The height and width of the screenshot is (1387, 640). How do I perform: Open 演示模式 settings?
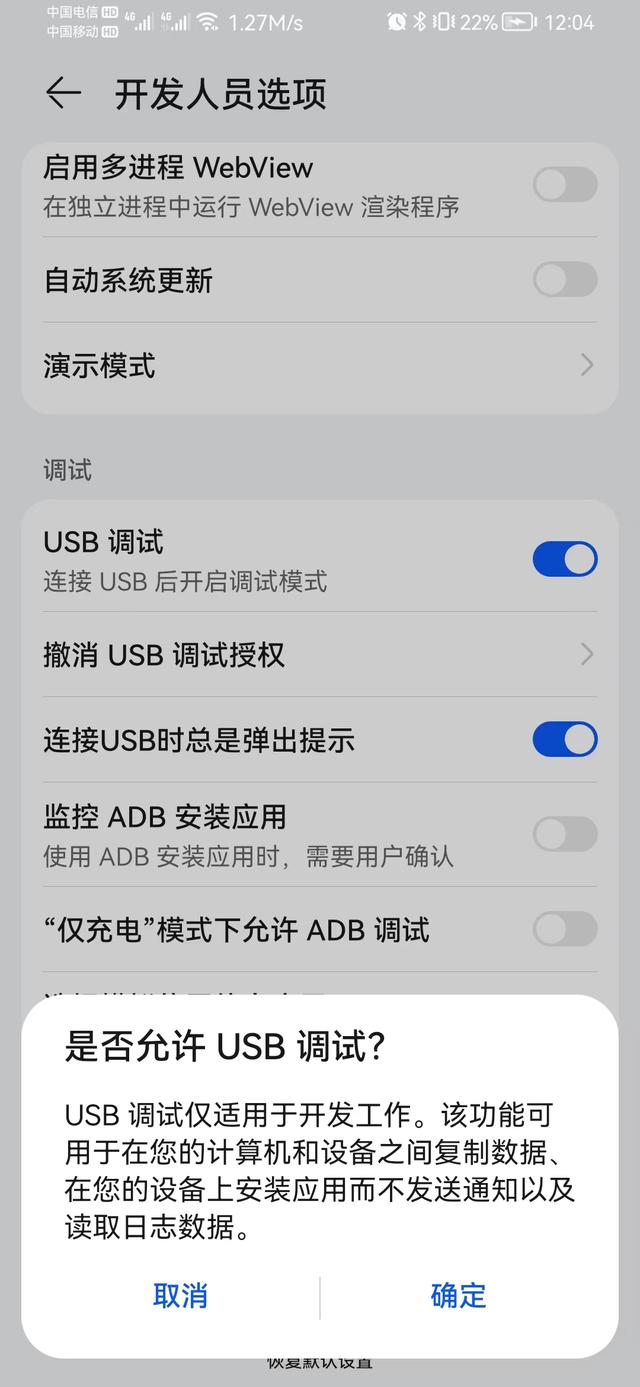tap(318, 366)
